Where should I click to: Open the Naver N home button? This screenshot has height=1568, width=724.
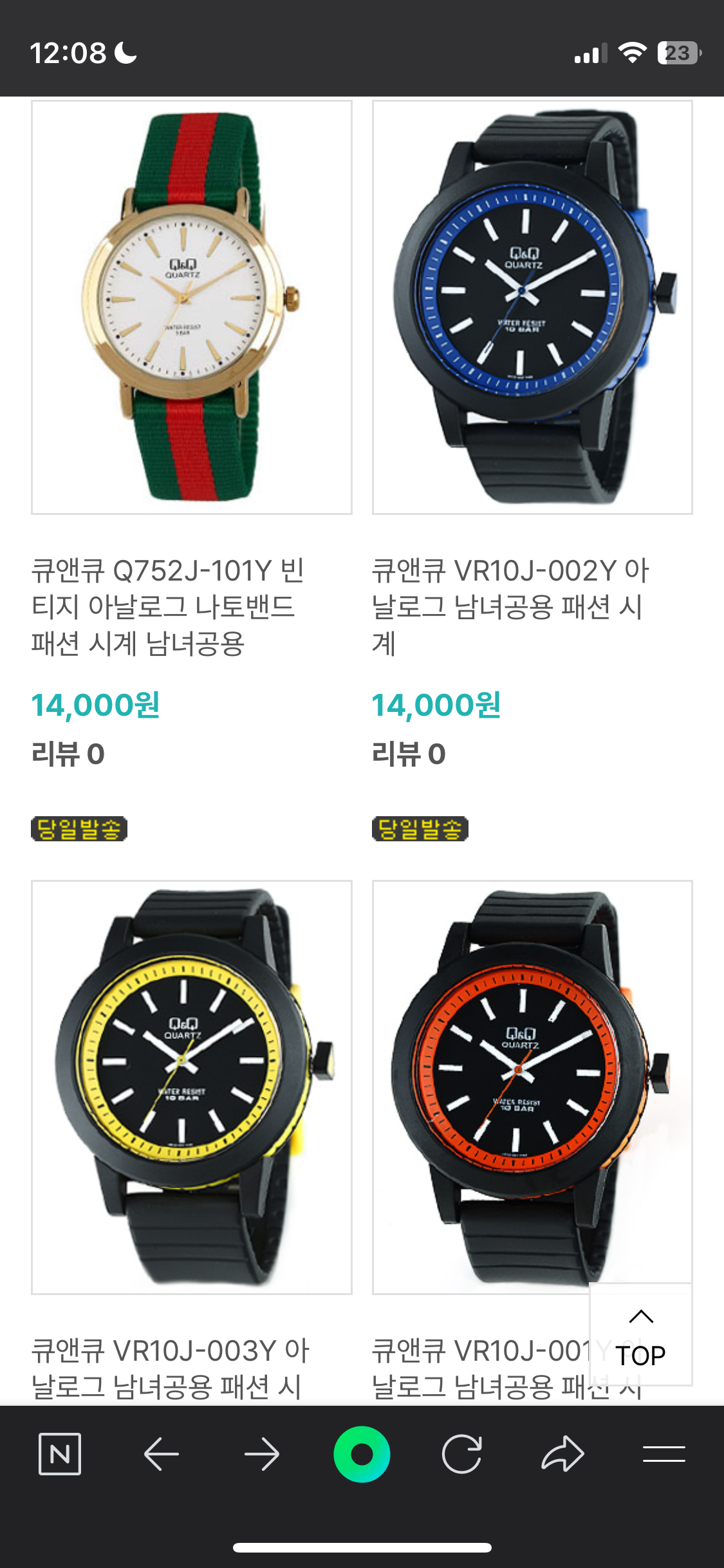click(x=60, y=1454)
